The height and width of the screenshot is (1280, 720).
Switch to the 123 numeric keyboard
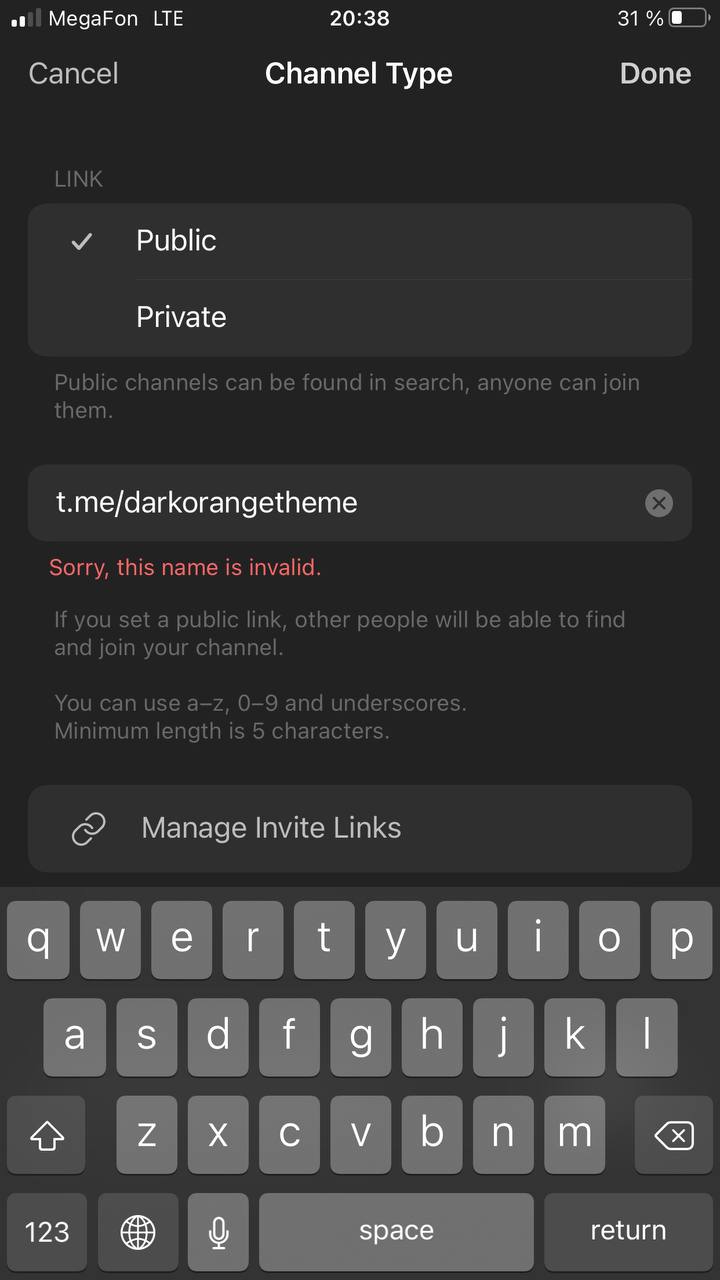click(47, 1232)
